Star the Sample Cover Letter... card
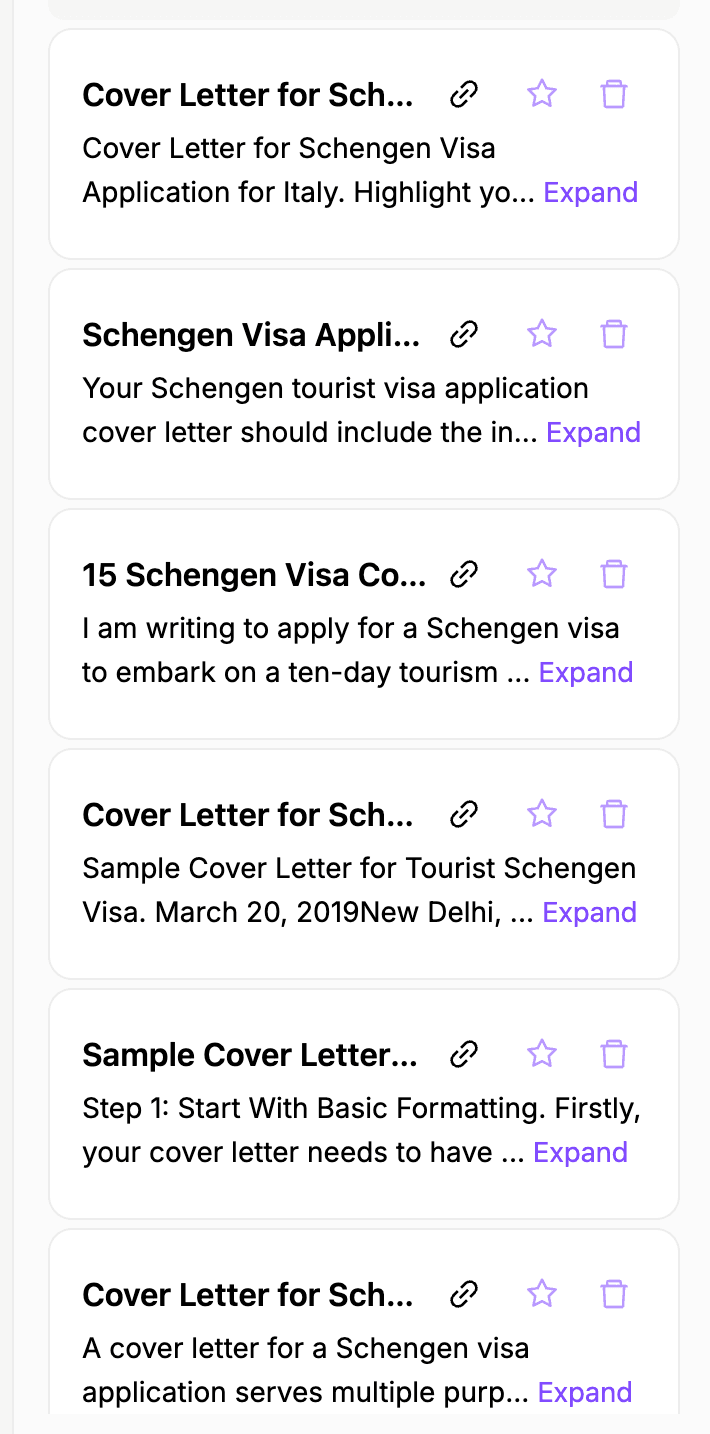 tap(541, 1054)
